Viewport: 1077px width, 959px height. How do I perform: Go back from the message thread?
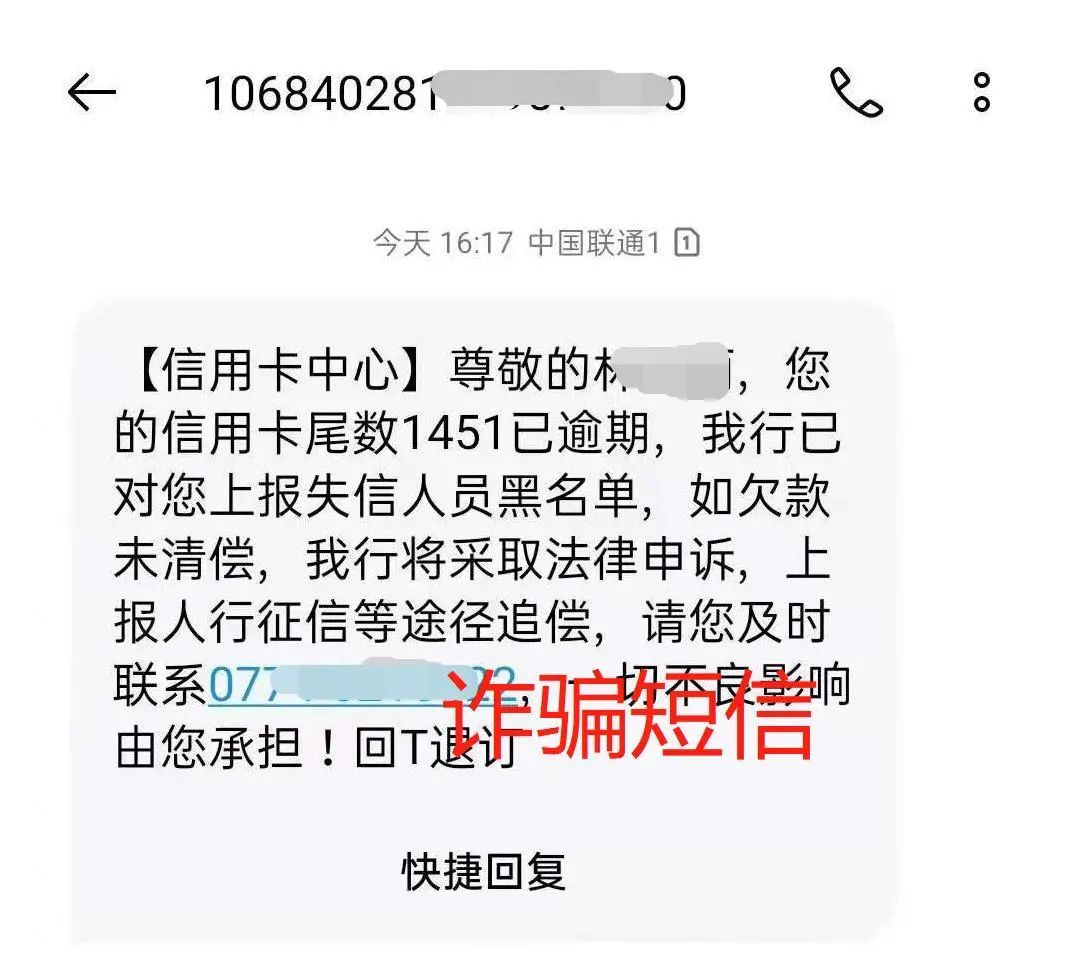(91, 93)
